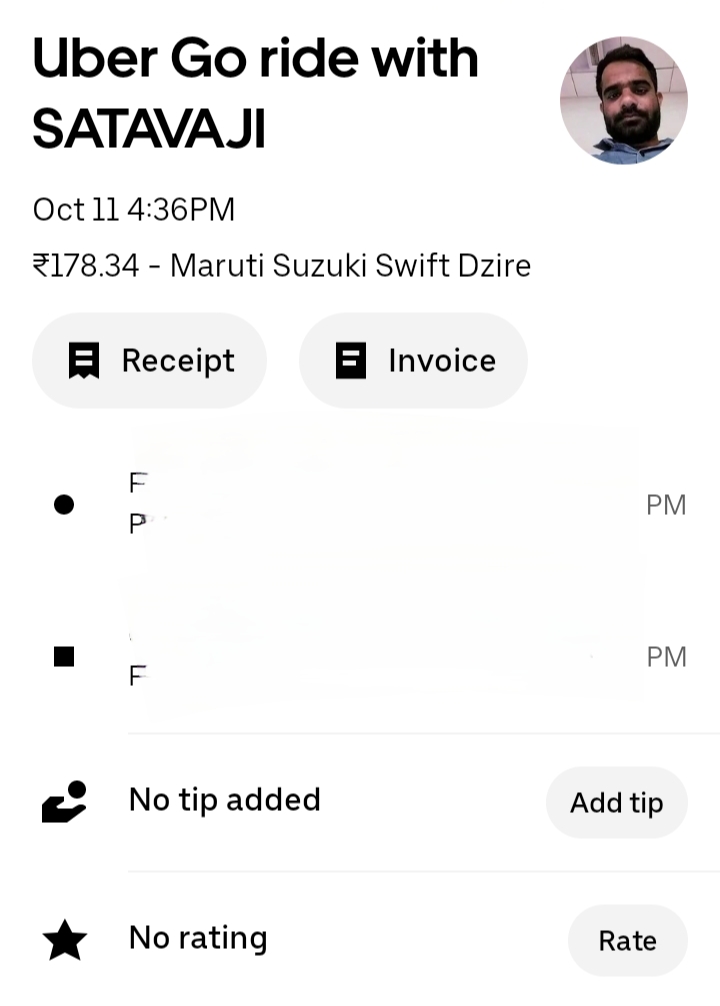Click the No rating text
Screen dimensions: 720x1006
click(196, 938)
